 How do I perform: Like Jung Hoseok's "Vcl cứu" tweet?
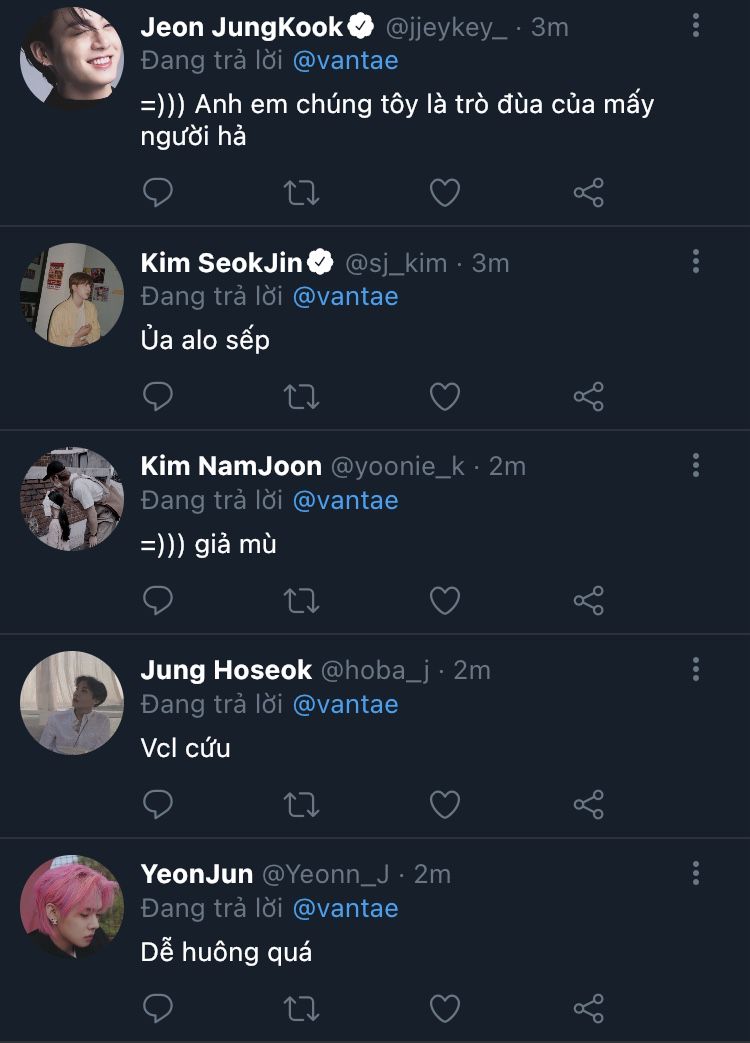point(444,804)
